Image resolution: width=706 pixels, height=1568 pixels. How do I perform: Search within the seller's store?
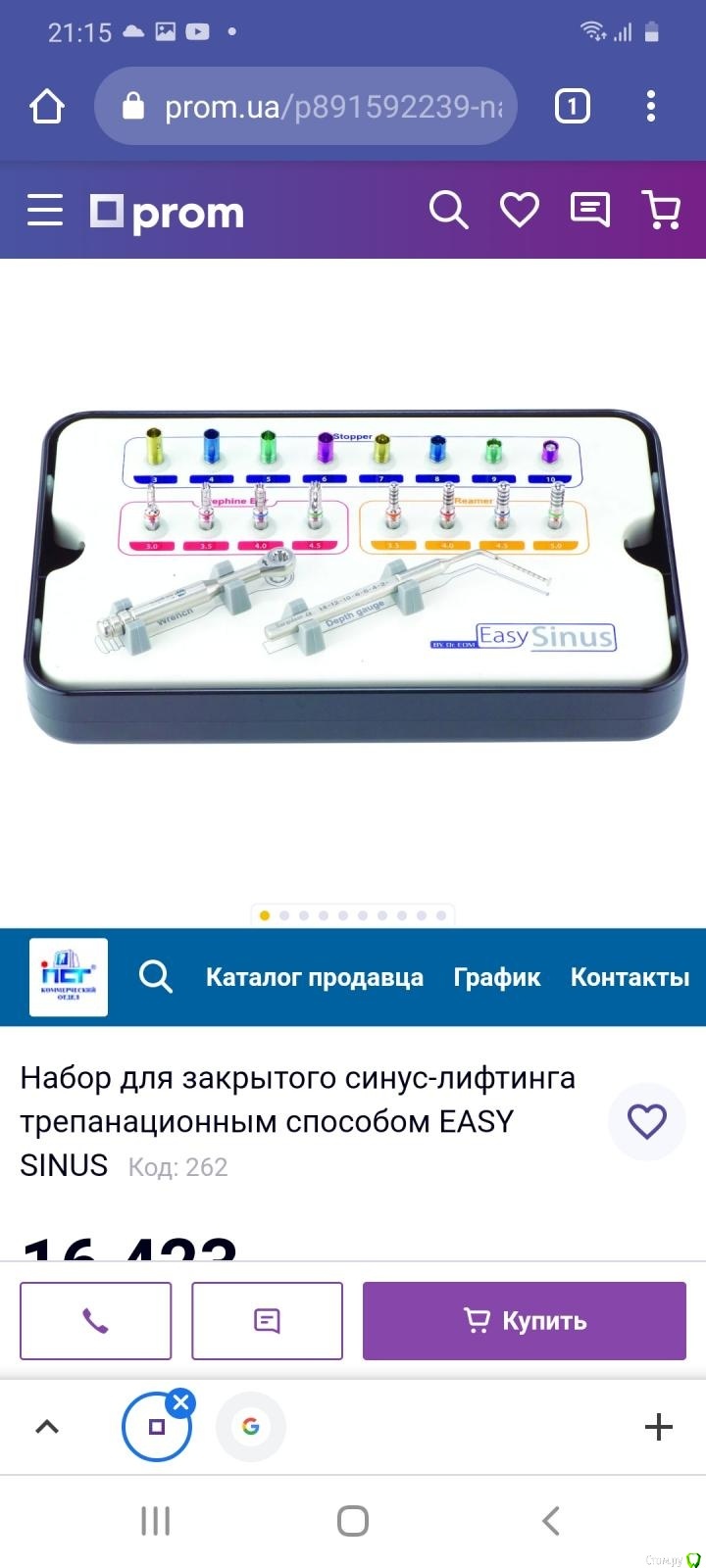click(x=156, y=977)
